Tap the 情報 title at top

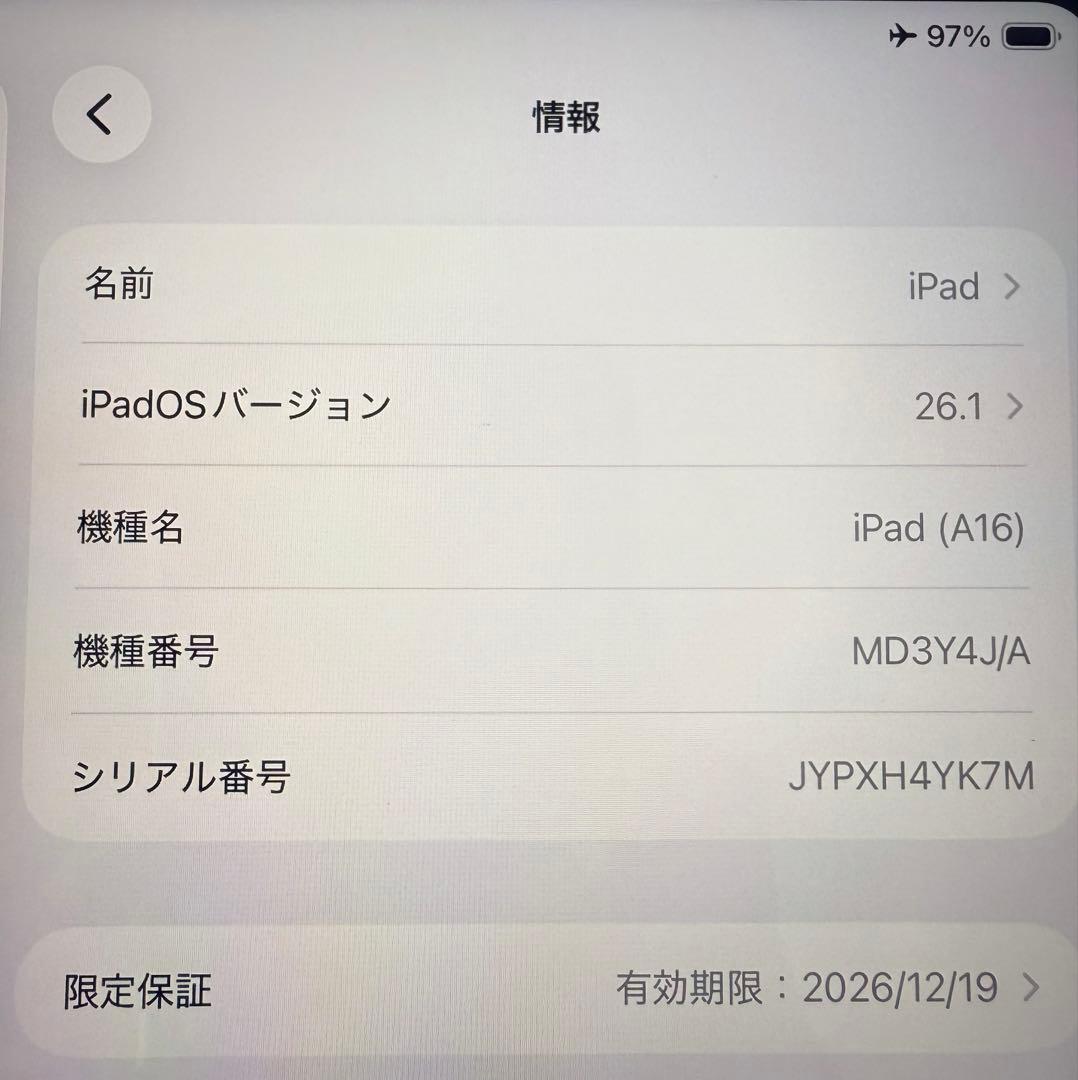[x=565, y=115]
